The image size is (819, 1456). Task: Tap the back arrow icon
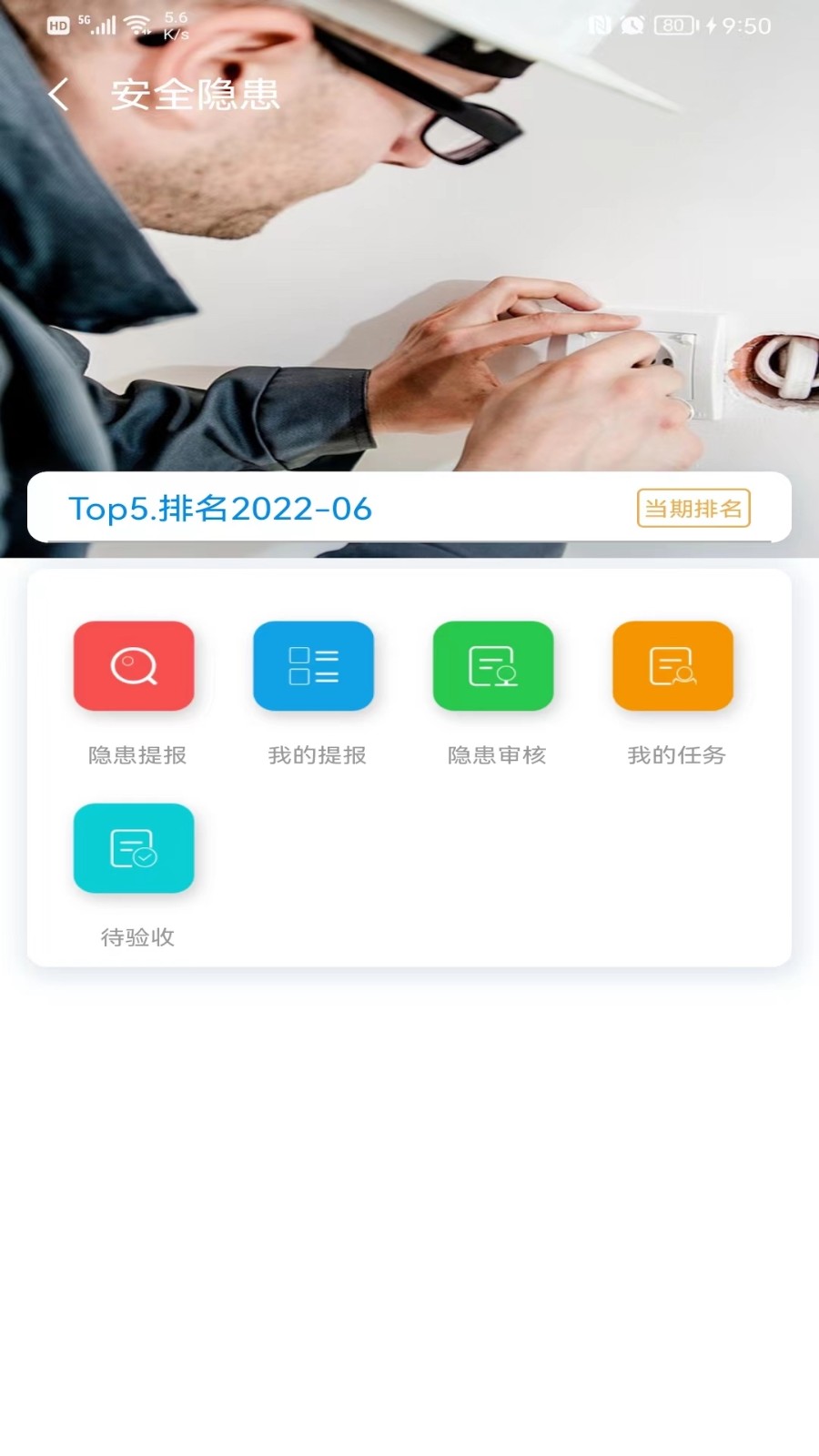[x=60, y=94]
